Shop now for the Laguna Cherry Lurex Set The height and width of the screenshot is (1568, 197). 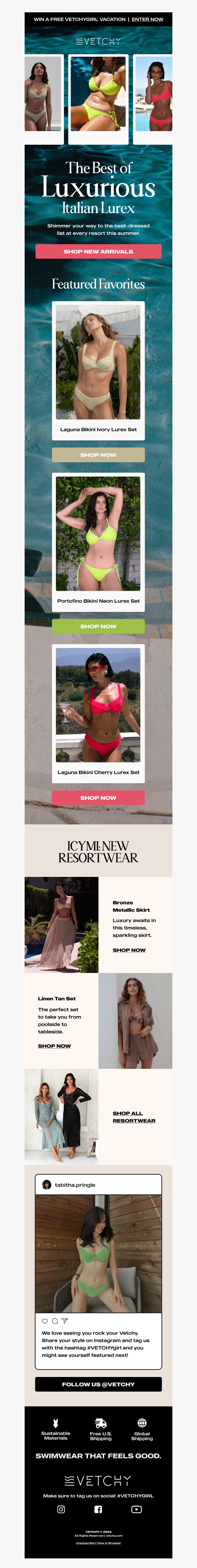pyautogui.click(x=98, y=797)
